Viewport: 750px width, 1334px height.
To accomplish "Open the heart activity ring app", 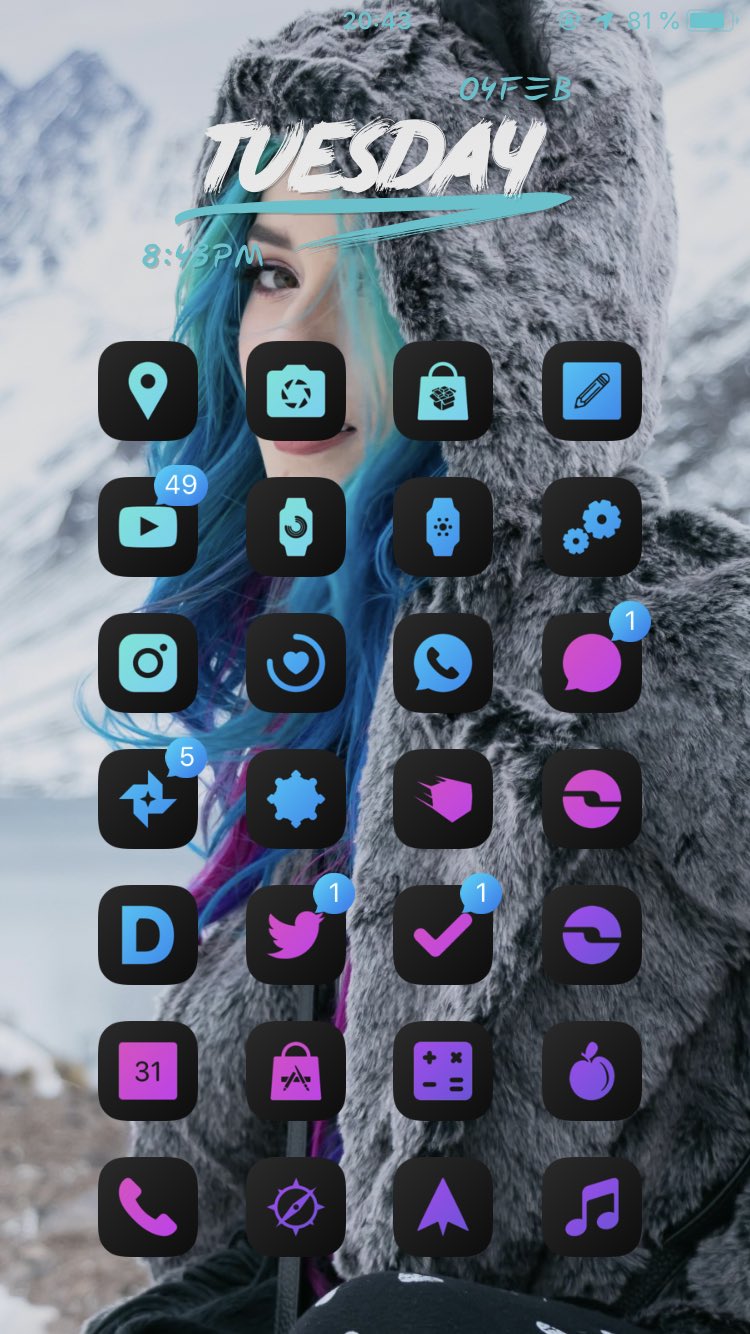I will (x=295, y=663).
